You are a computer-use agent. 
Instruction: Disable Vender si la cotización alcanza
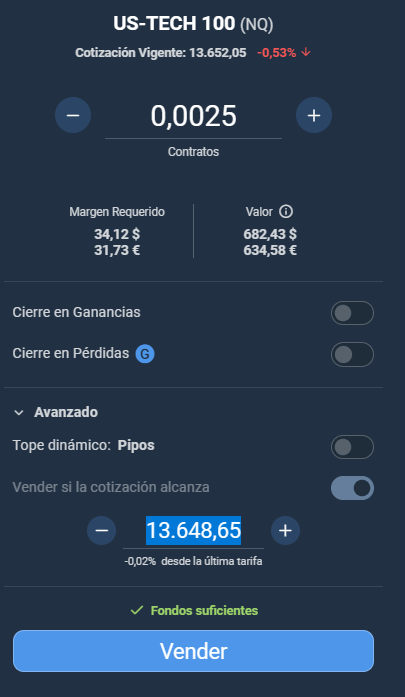pos(352,488)
